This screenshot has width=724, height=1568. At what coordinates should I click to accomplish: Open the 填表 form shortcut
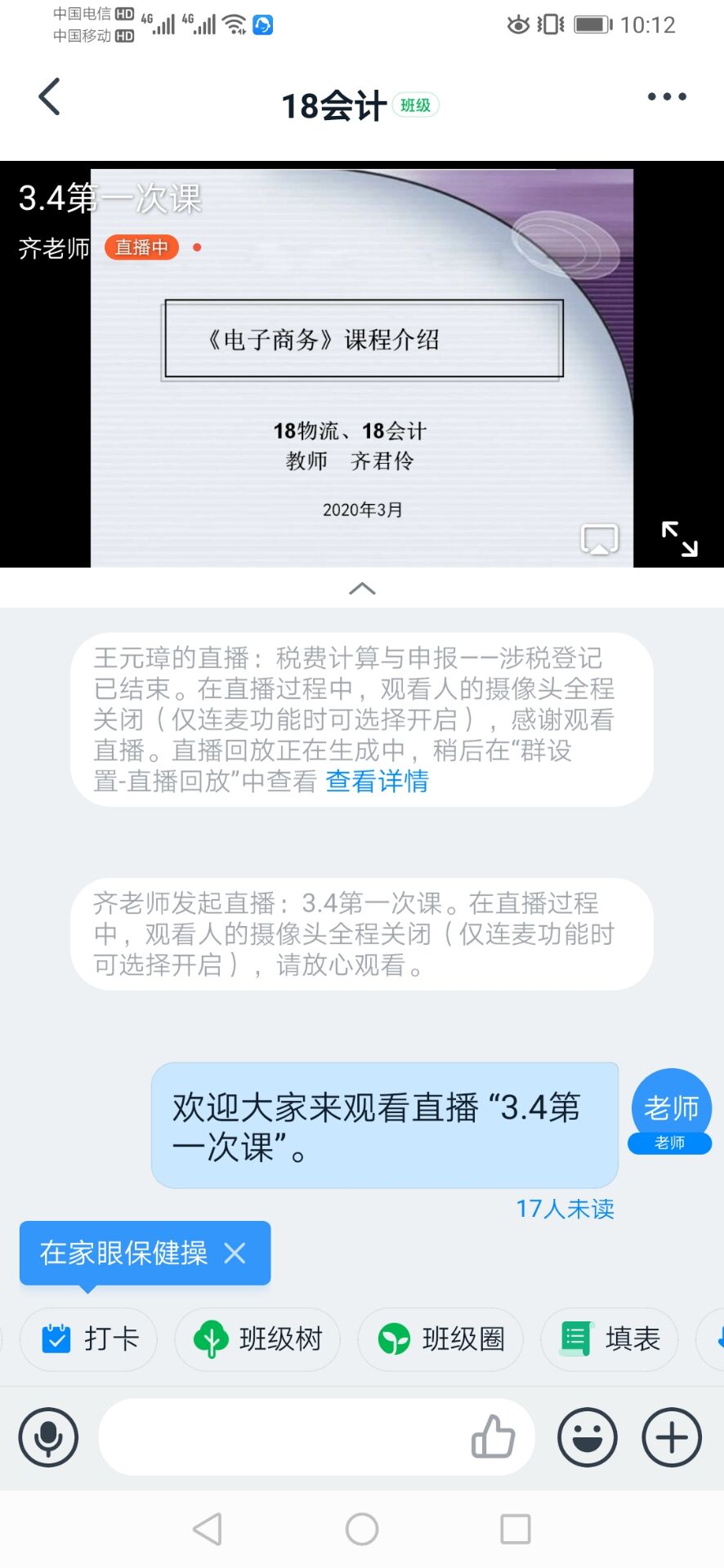(x=610, y=1339)
